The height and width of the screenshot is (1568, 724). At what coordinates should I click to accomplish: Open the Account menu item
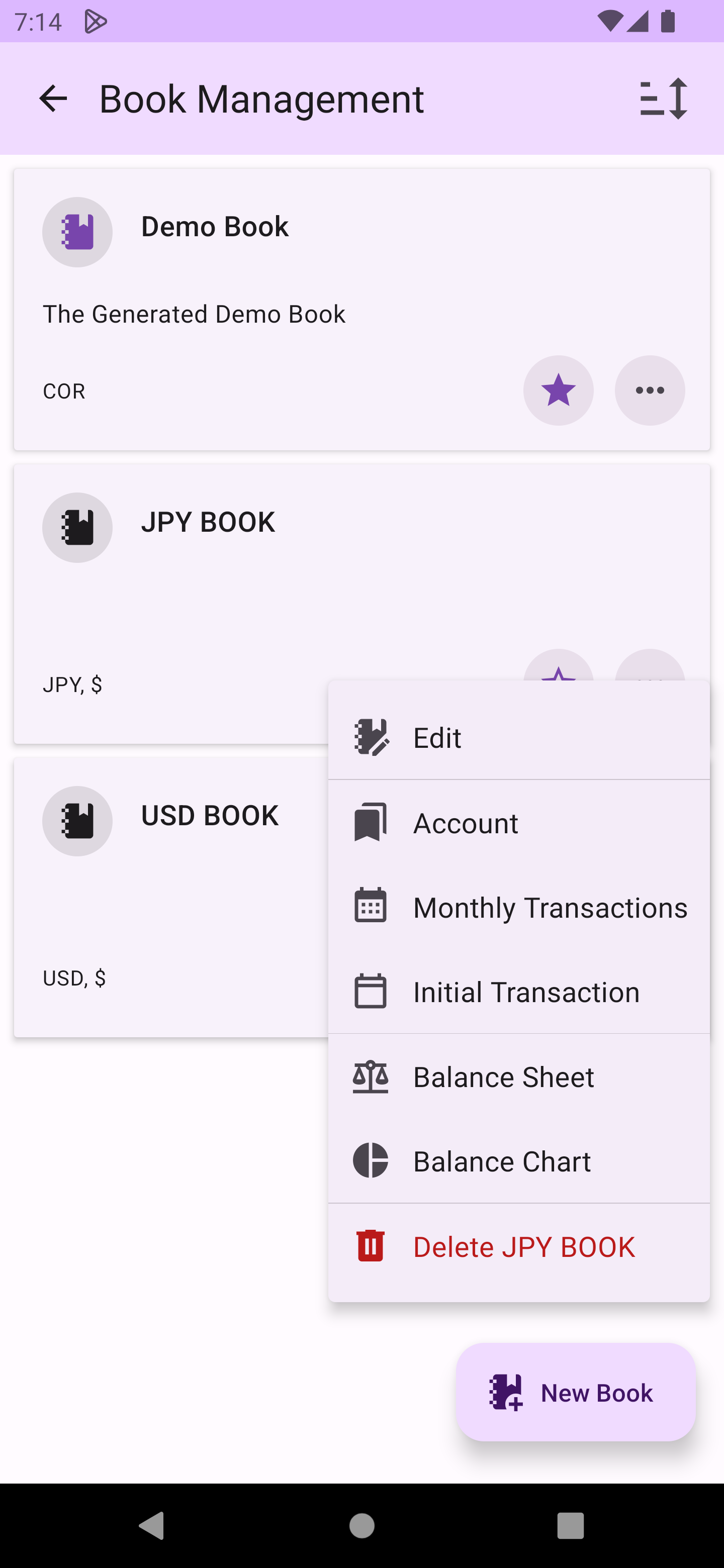[518, 823]
